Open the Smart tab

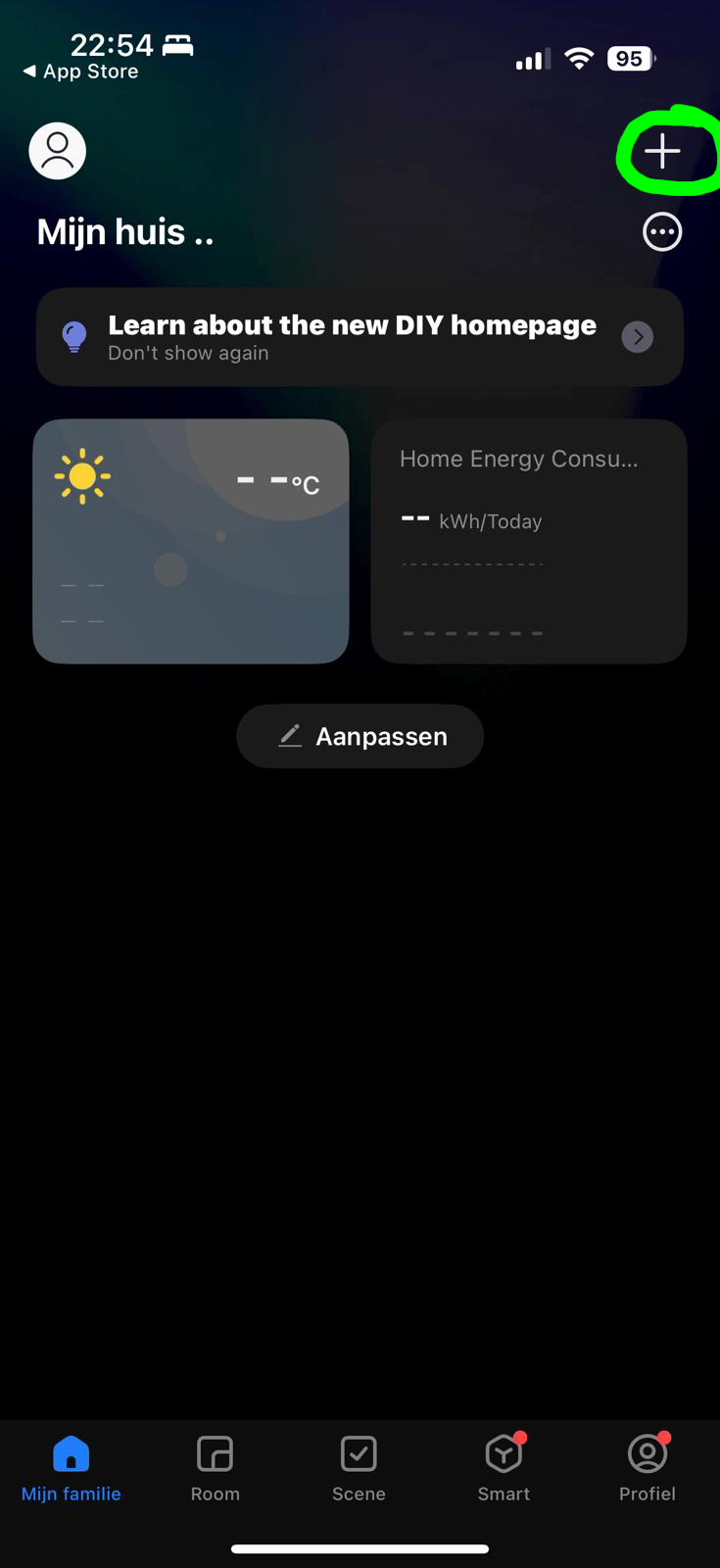click(x=504, y=1467)
